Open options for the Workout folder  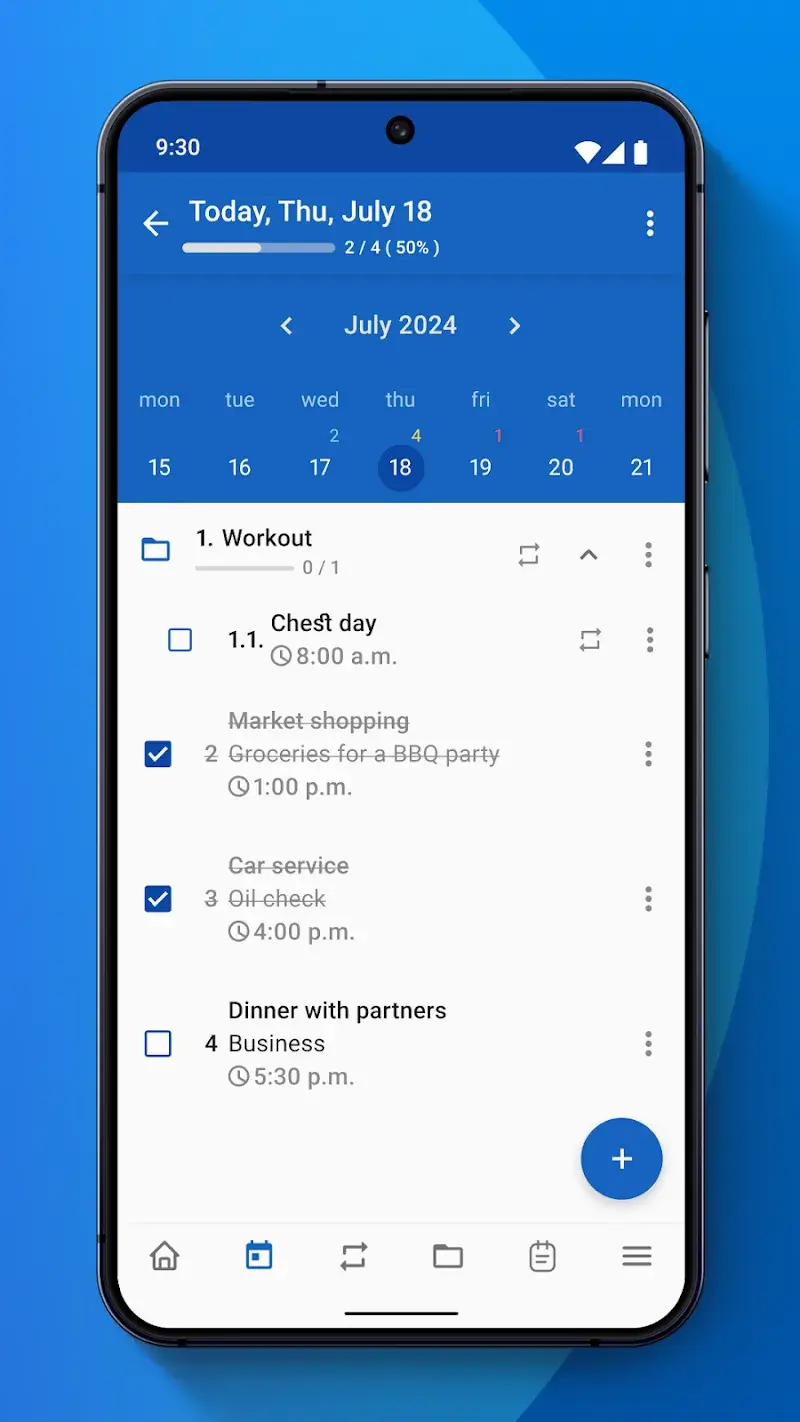[x=649, y=554]
